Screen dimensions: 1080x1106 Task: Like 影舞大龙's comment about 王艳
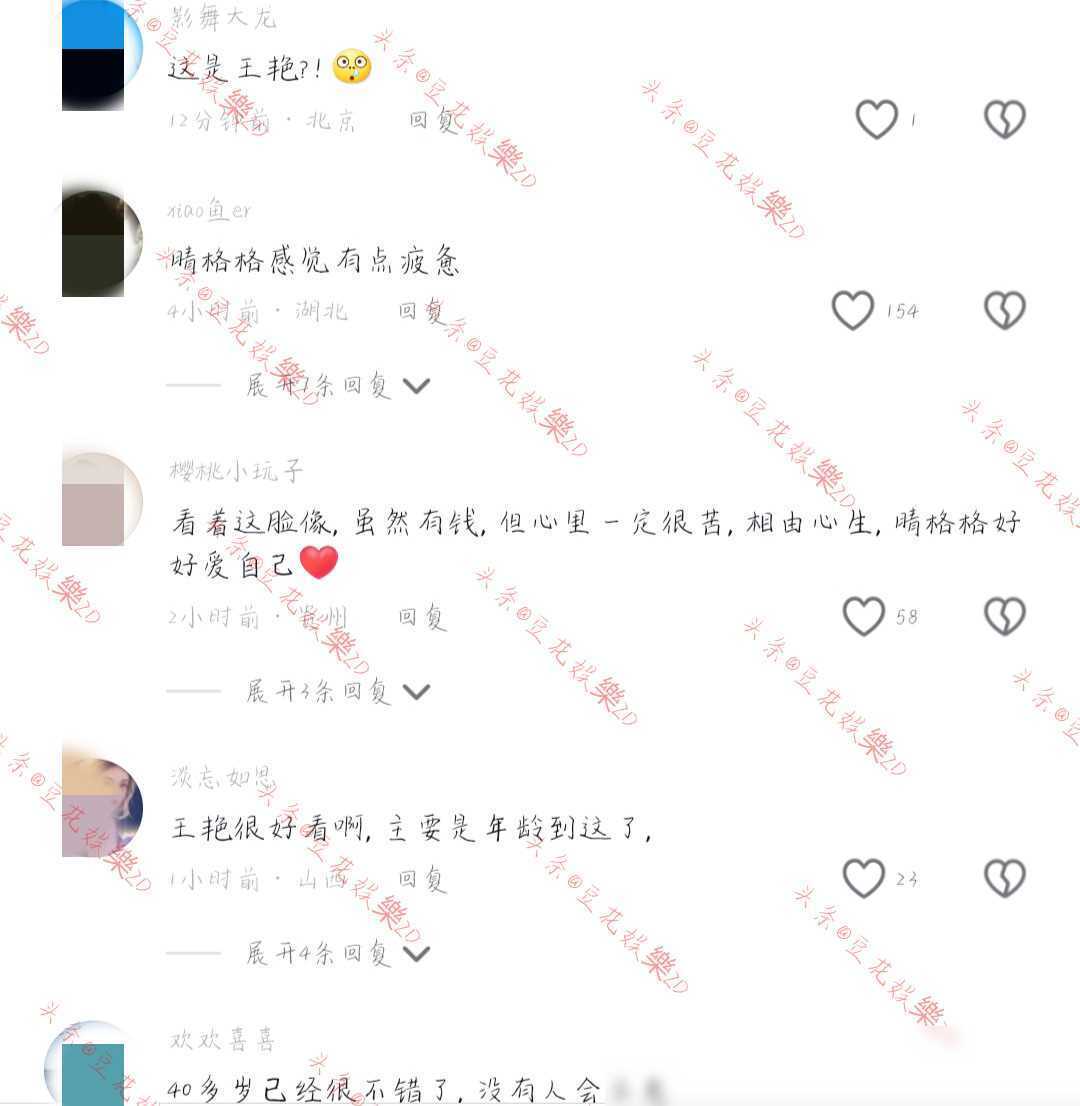(877, 120)
